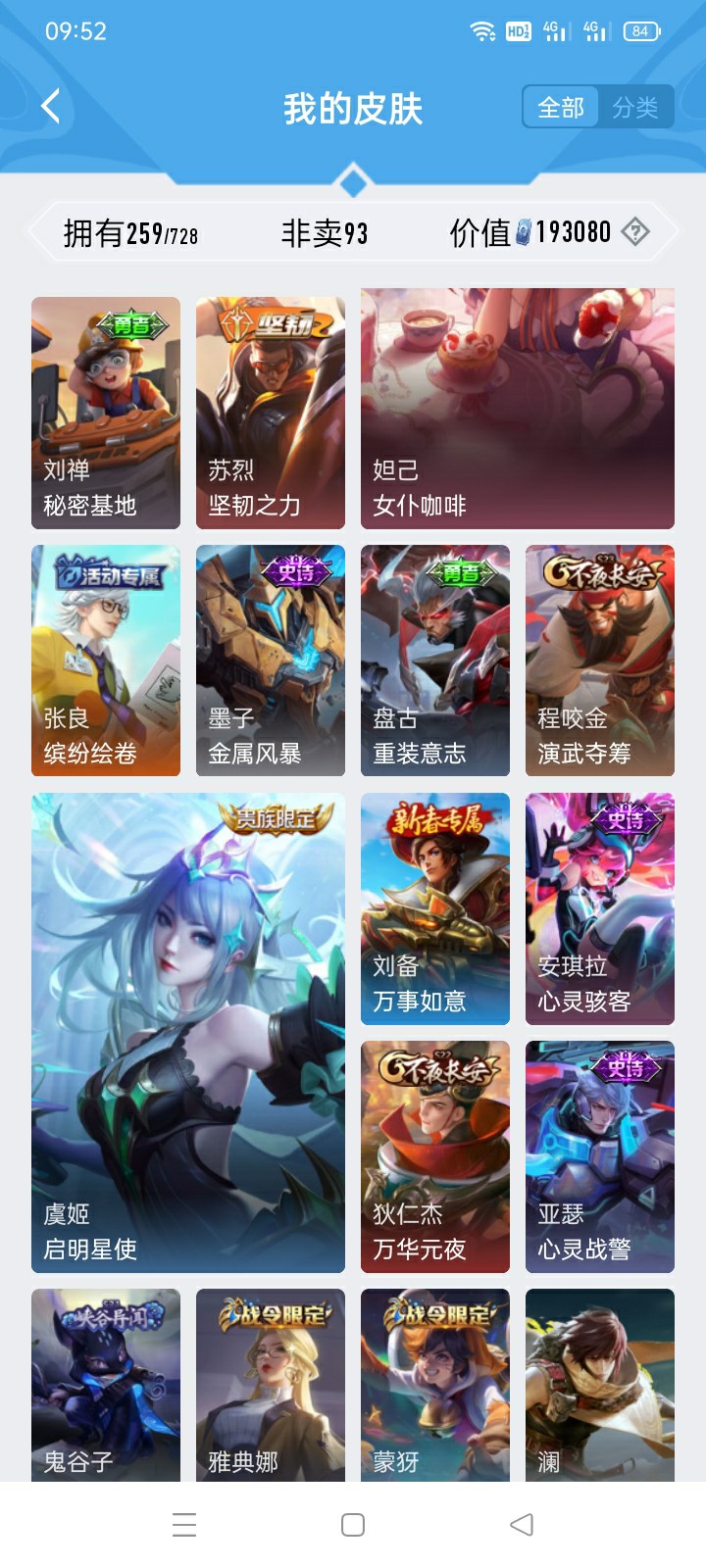Screen dimensions: 706x1568
Task: Tap the system home button
Action: 353,1525
